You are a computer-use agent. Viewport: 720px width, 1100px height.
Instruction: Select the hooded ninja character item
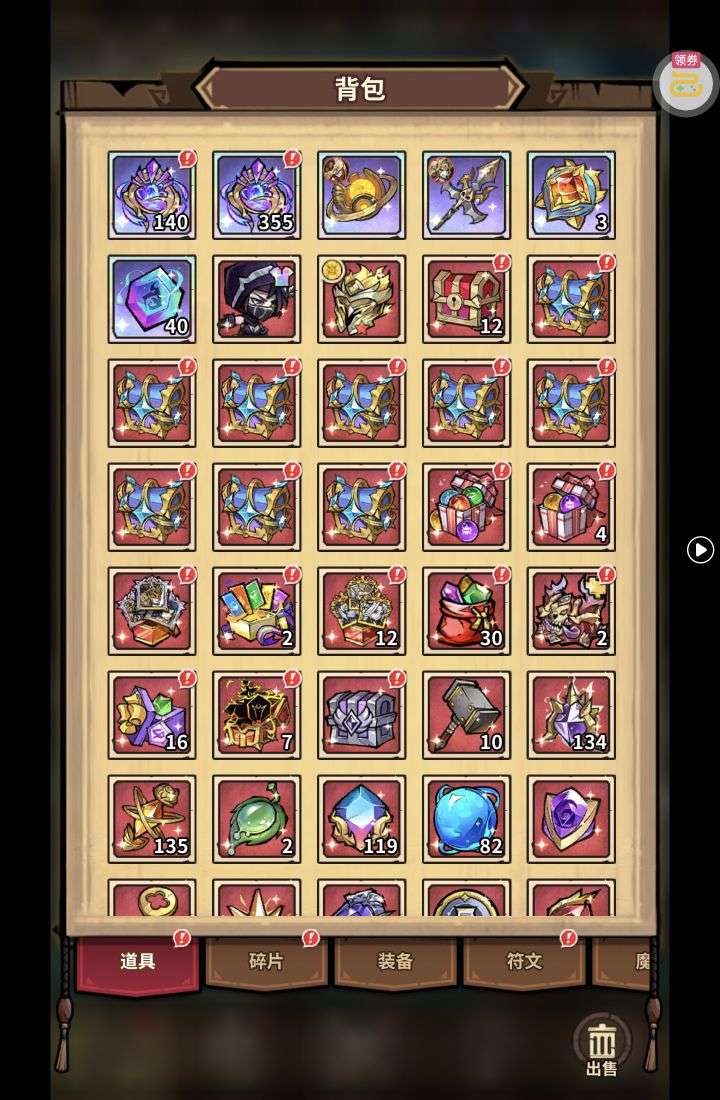pyautogui.click(x=257, y=299)
